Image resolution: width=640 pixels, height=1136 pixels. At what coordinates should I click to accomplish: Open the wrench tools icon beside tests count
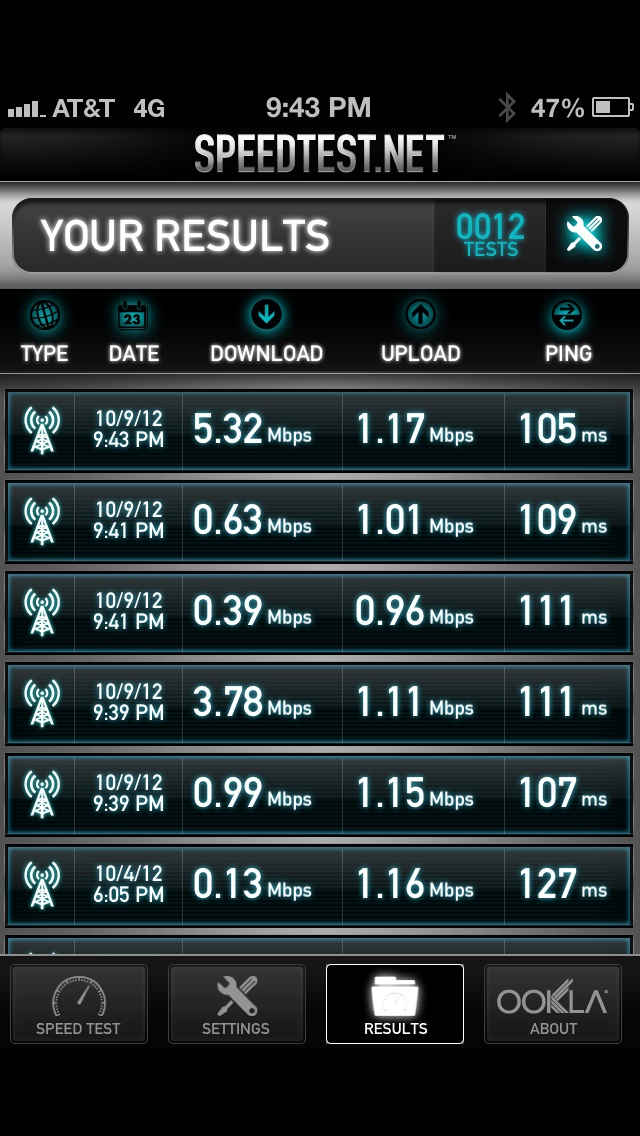[585, 235]
